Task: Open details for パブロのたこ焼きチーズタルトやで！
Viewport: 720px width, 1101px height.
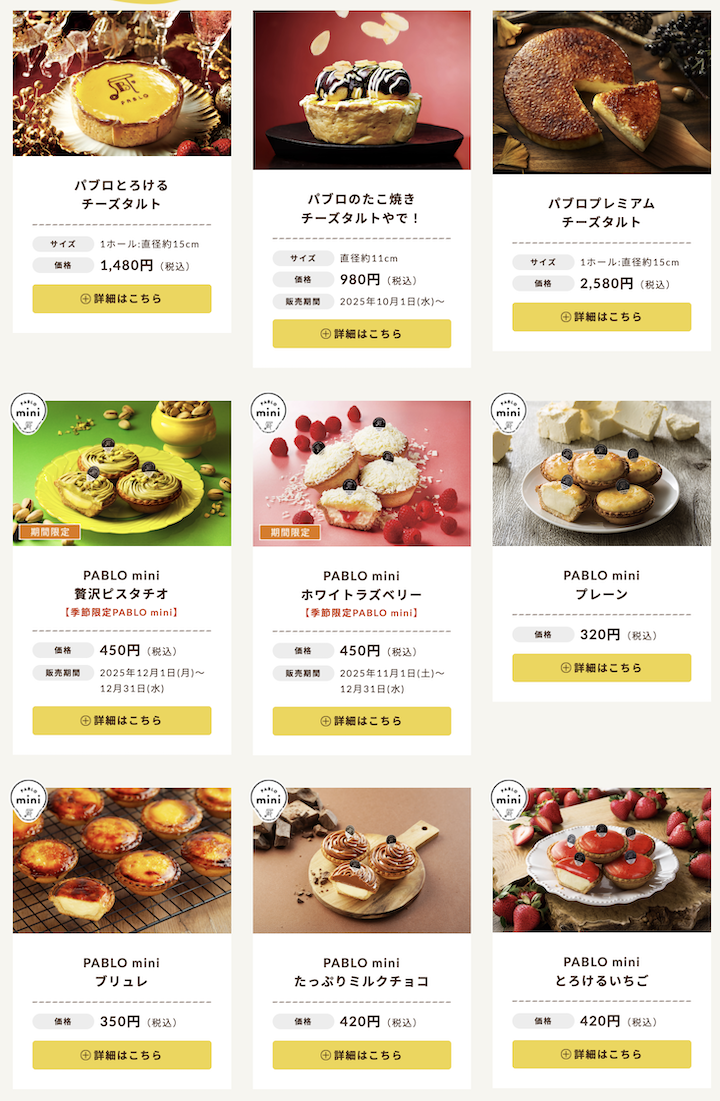Action: [361, 333]
